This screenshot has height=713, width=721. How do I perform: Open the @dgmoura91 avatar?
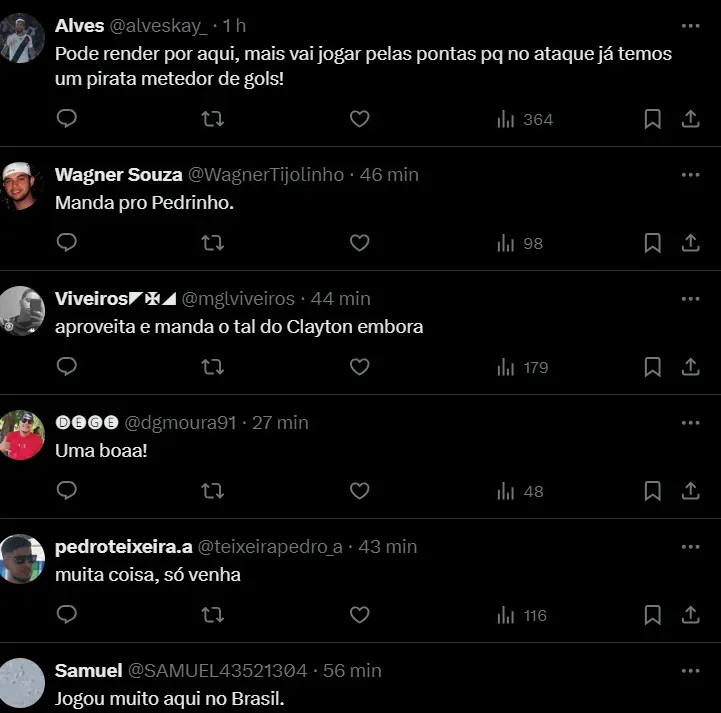[22, 434]
